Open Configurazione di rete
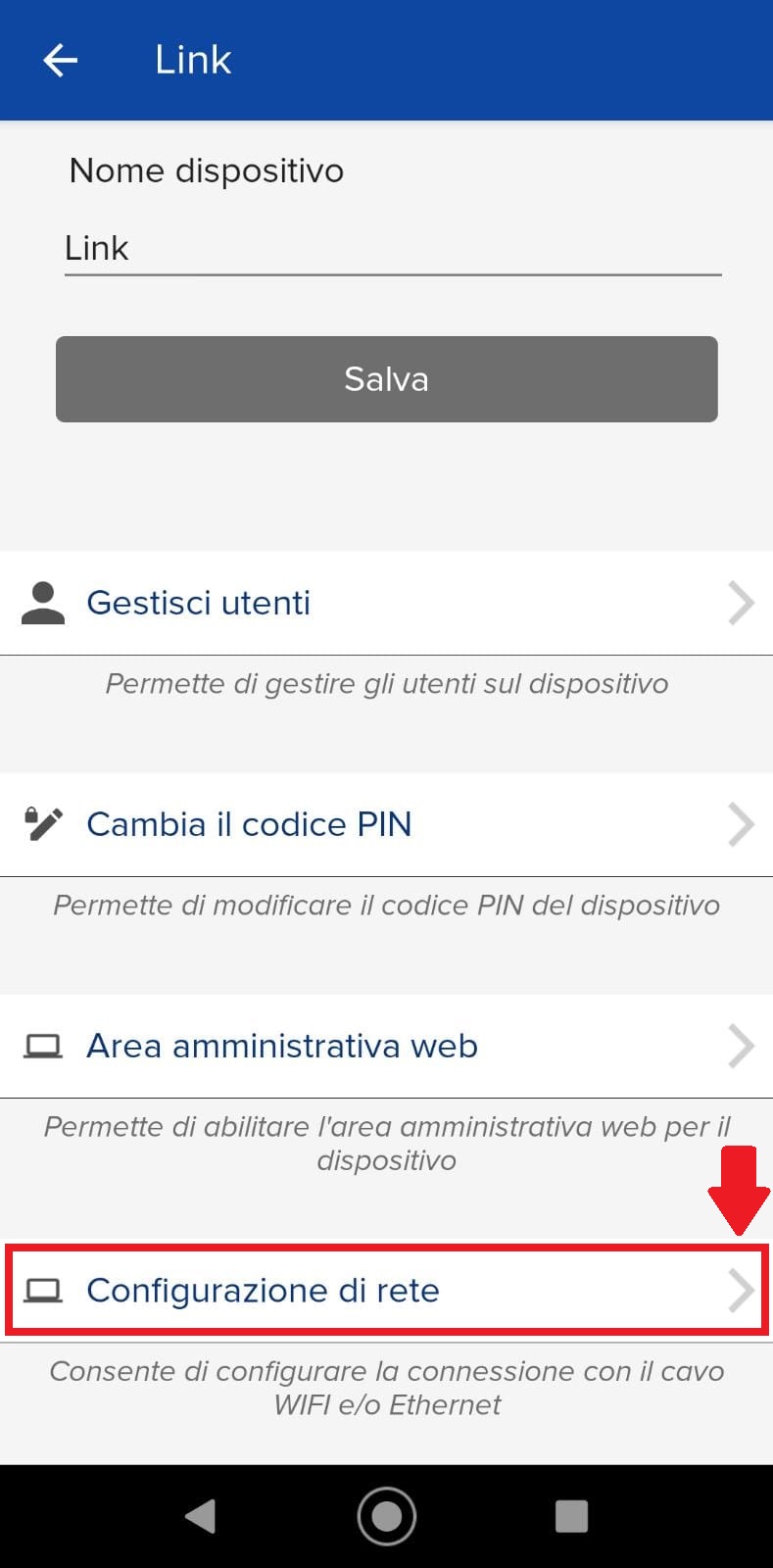 pyautogui.click(x=386, y=1290)
